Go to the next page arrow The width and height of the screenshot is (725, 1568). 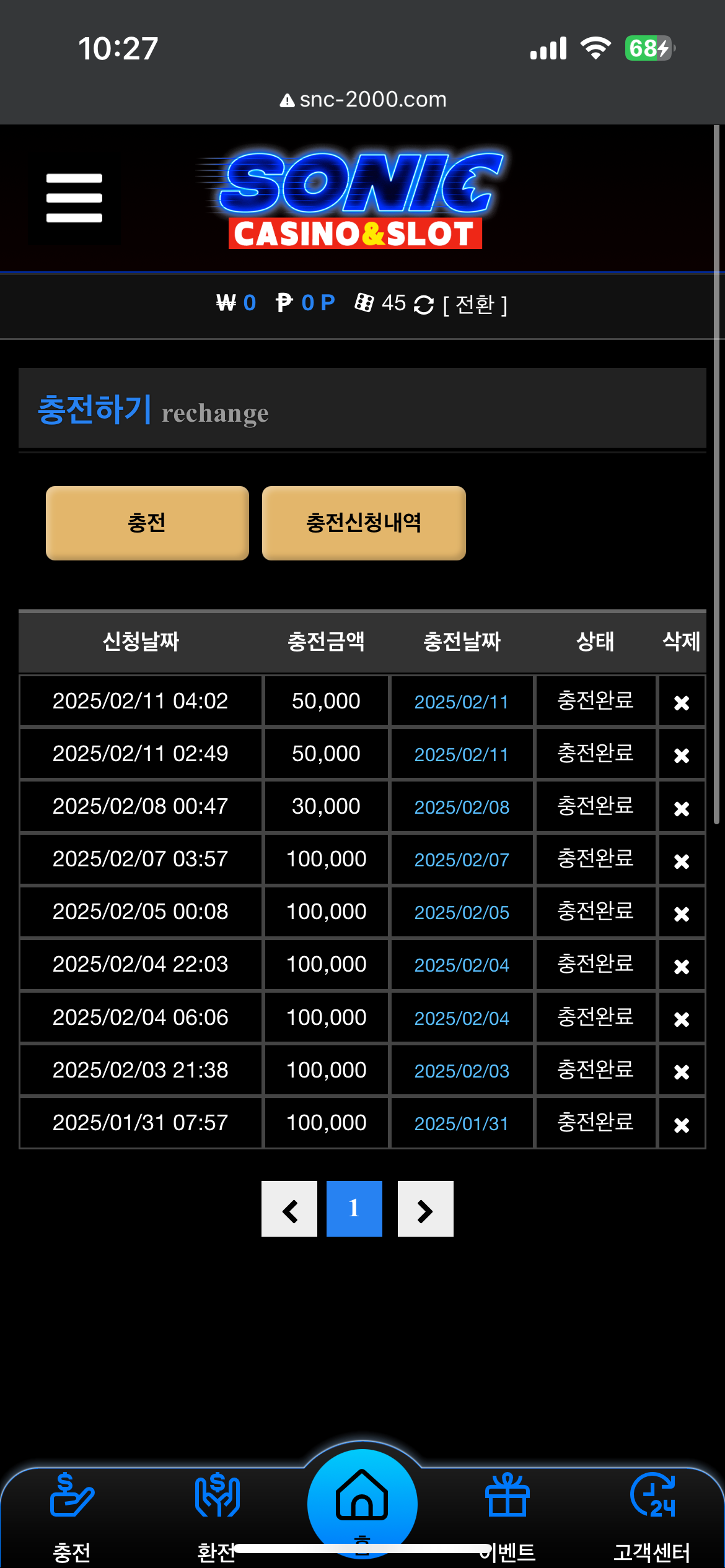click(x=426, y=1209)
